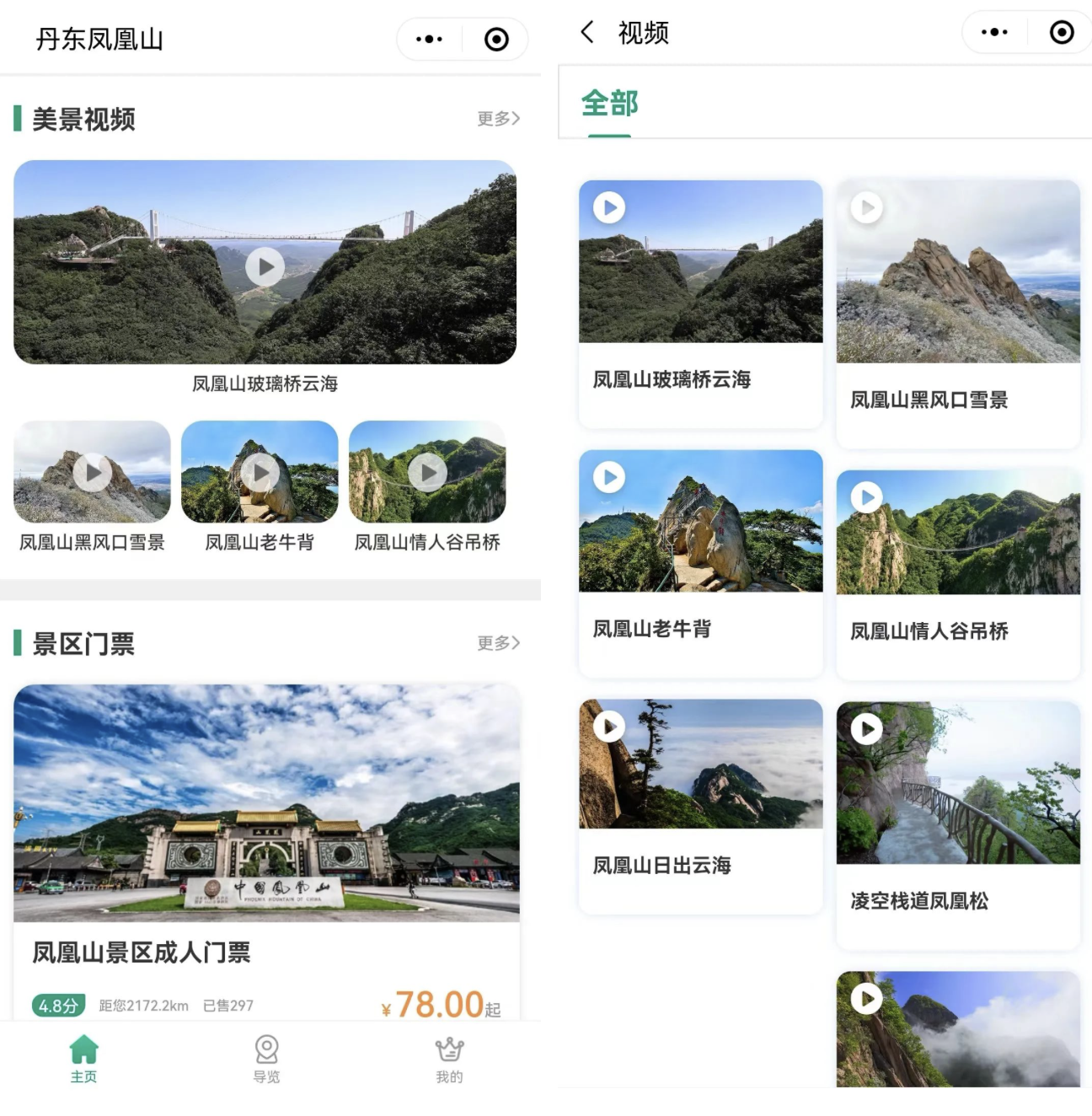Play the 凤凰山日出云海 video

609,727
